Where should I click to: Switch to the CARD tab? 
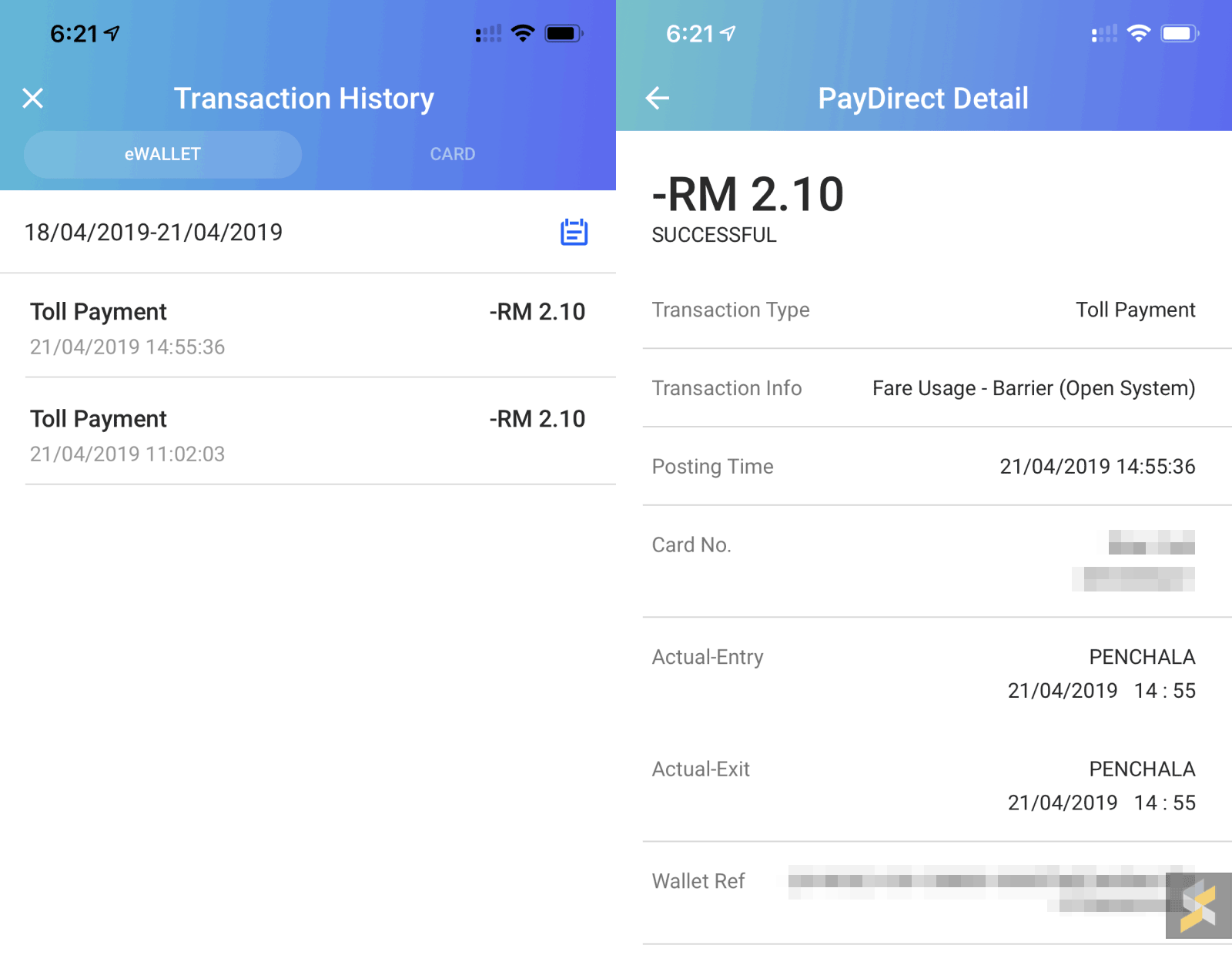point(452,154)
